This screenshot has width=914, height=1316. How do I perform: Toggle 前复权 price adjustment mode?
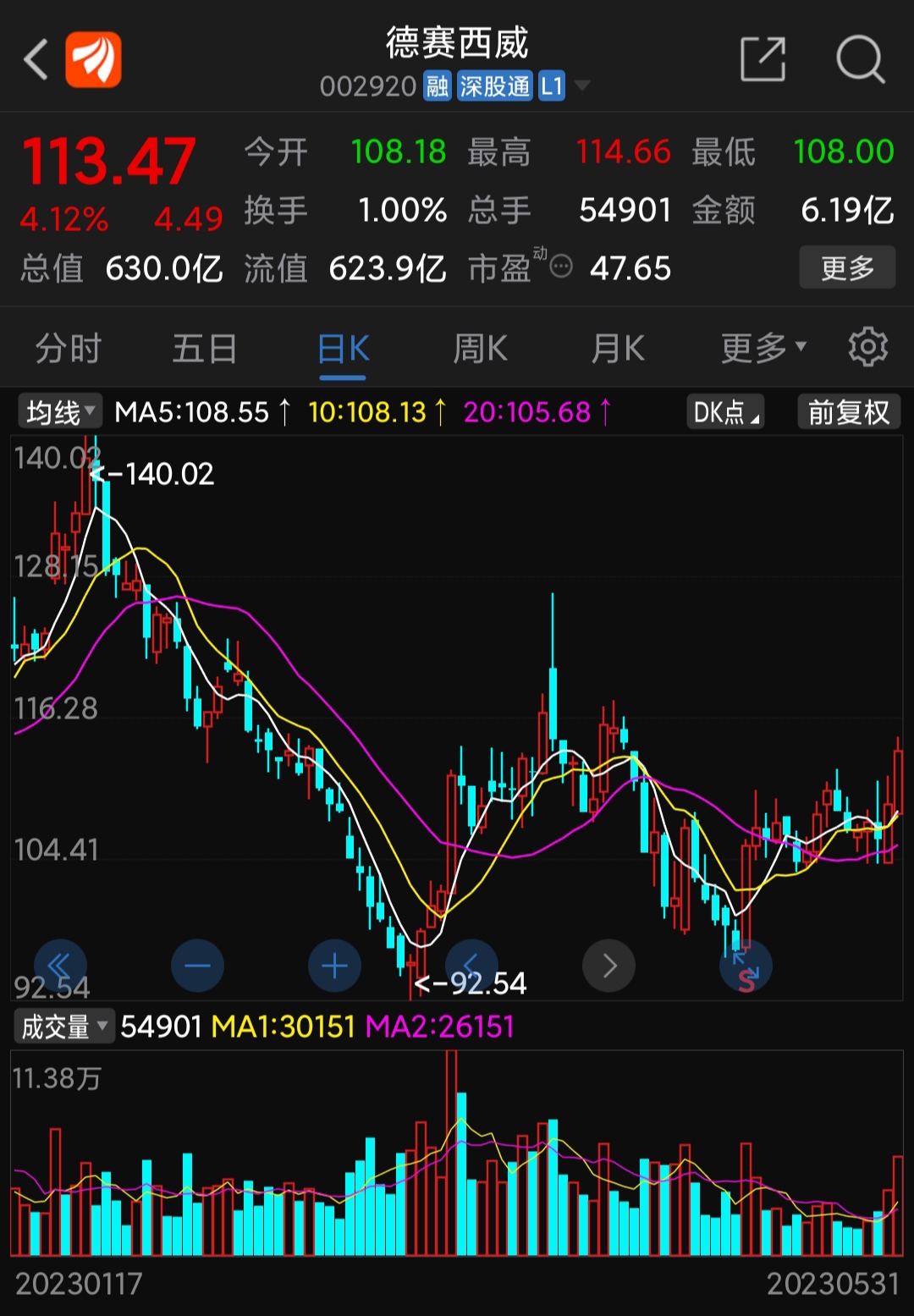849,412
